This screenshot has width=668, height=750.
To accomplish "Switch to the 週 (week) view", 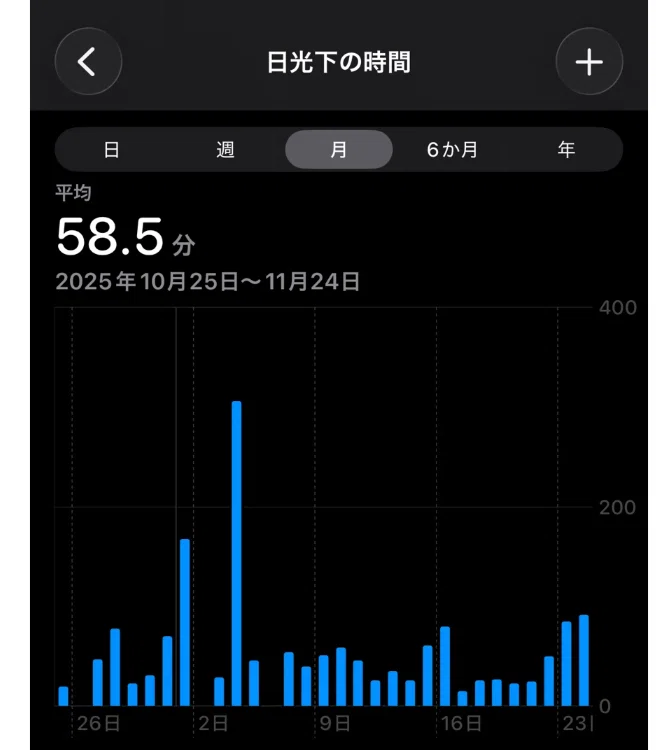I will [225, 150].
